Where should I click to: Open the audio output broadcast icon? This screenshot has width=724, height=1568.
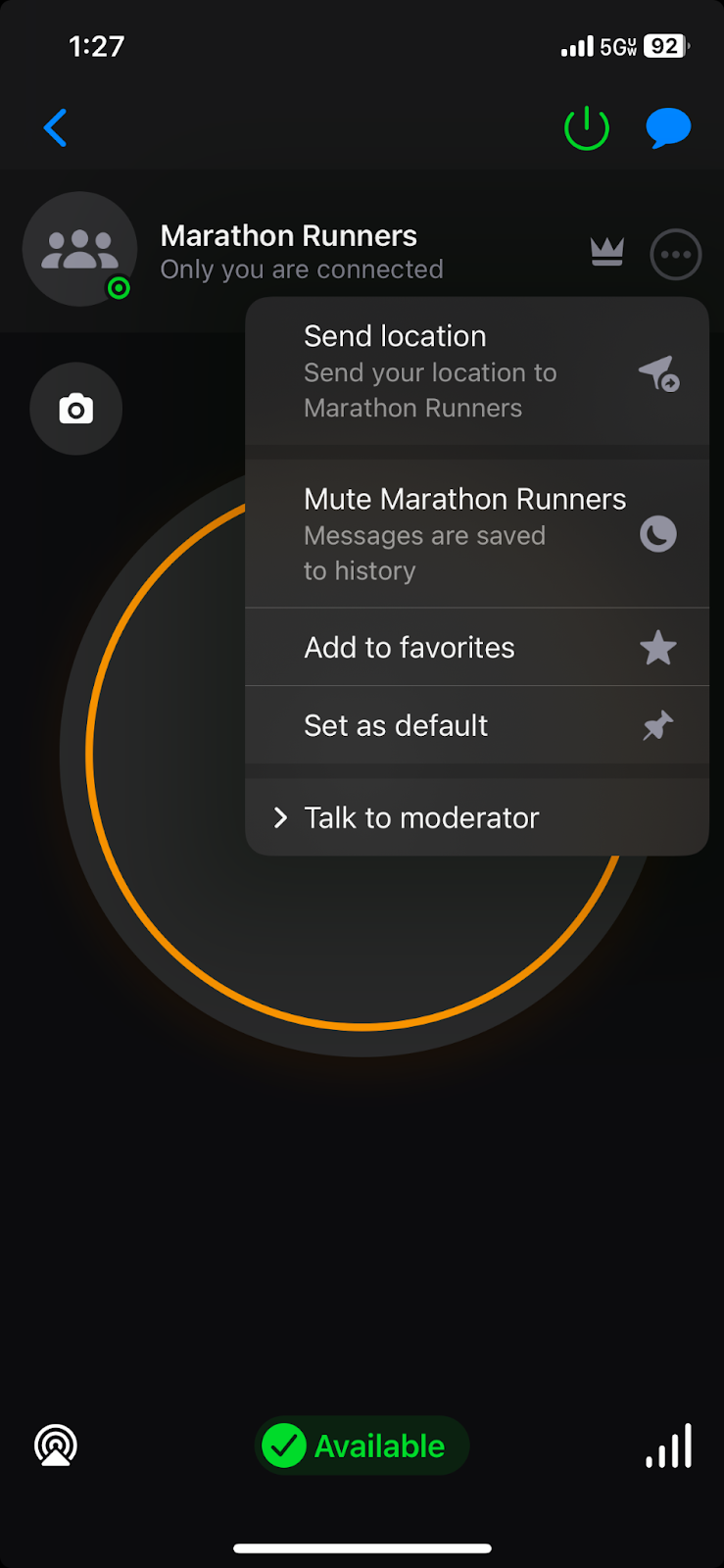[56, 1445]
